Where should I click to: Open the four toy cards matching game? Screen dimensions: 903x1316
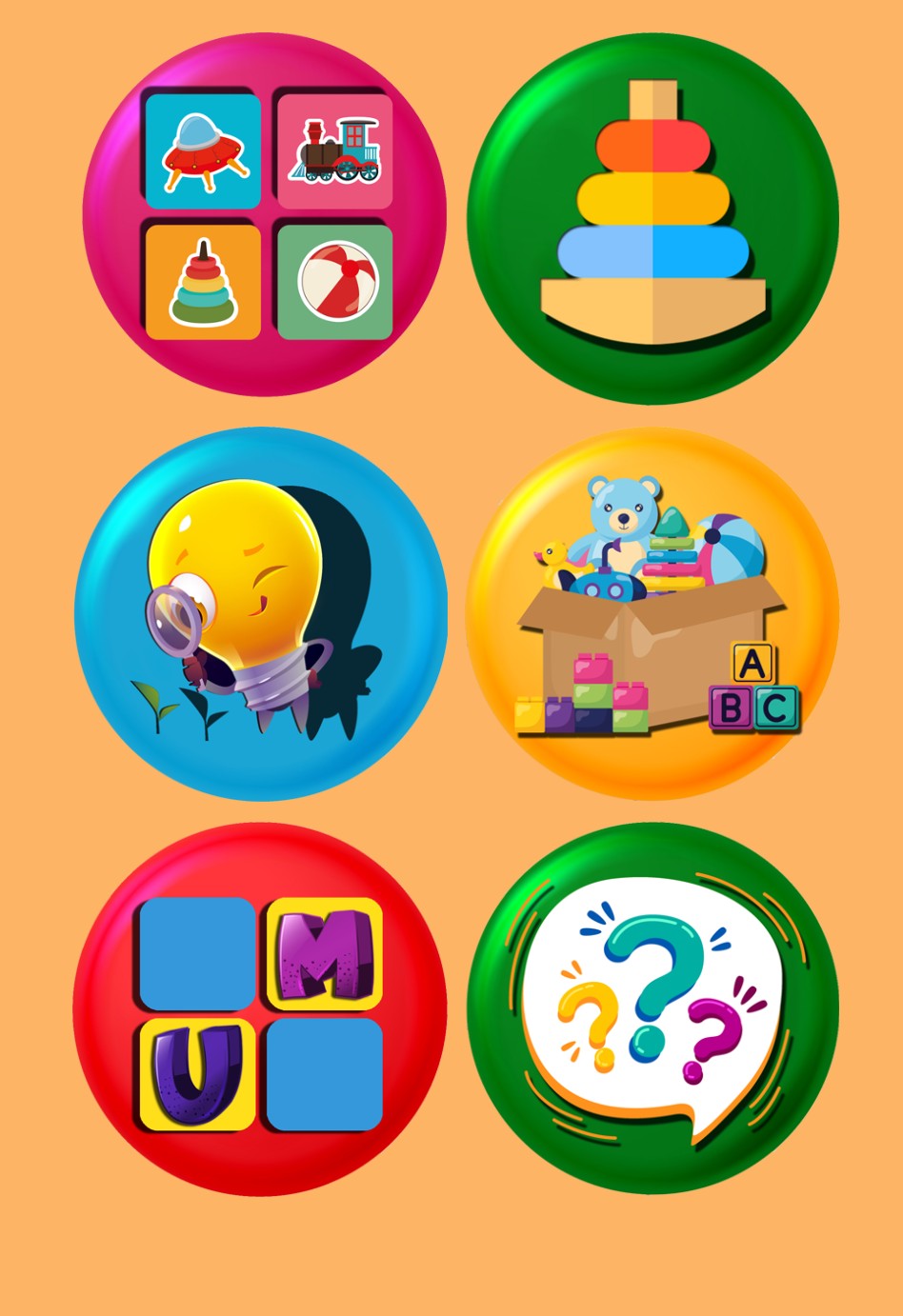(x=265, y=215)
